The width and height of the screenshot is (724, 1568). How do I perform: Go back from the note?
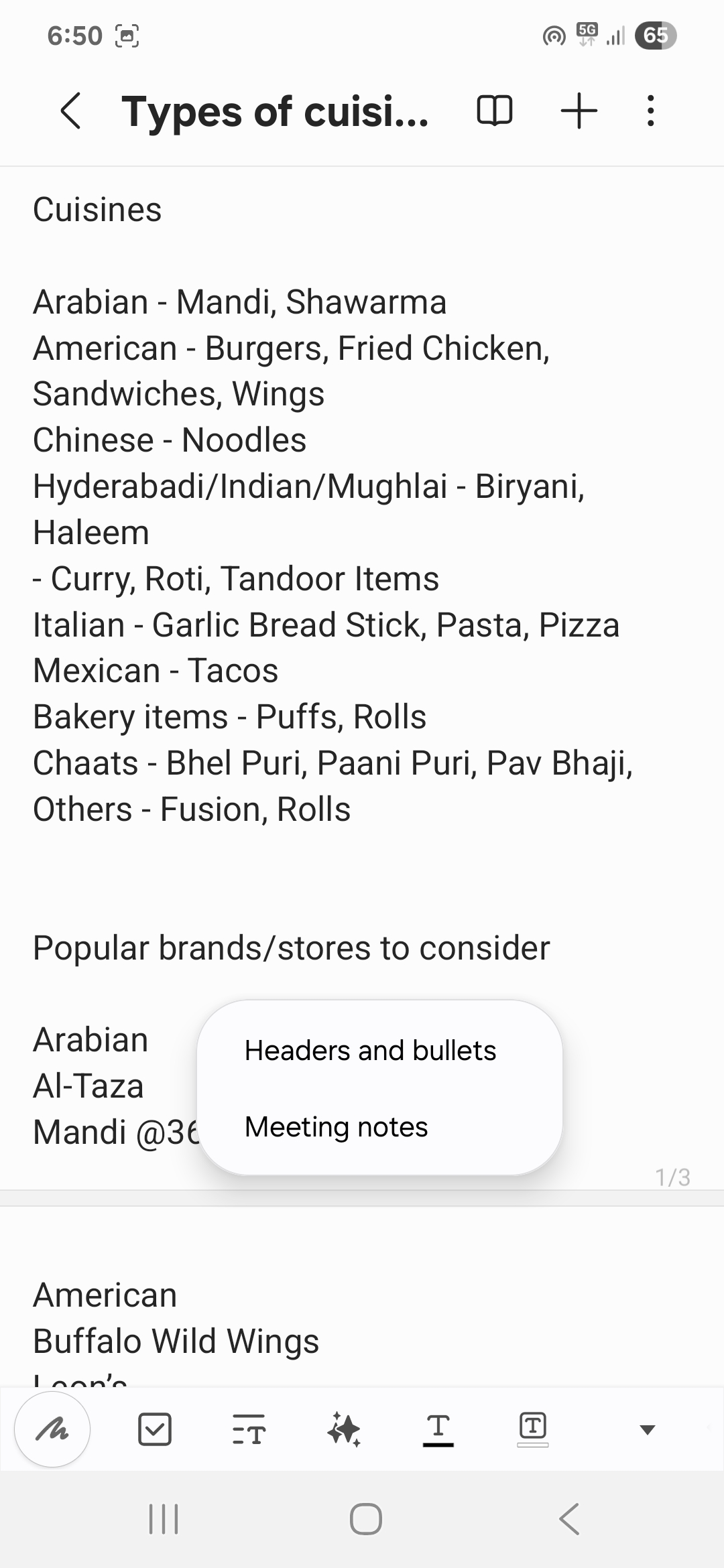(x=71, y=111)
